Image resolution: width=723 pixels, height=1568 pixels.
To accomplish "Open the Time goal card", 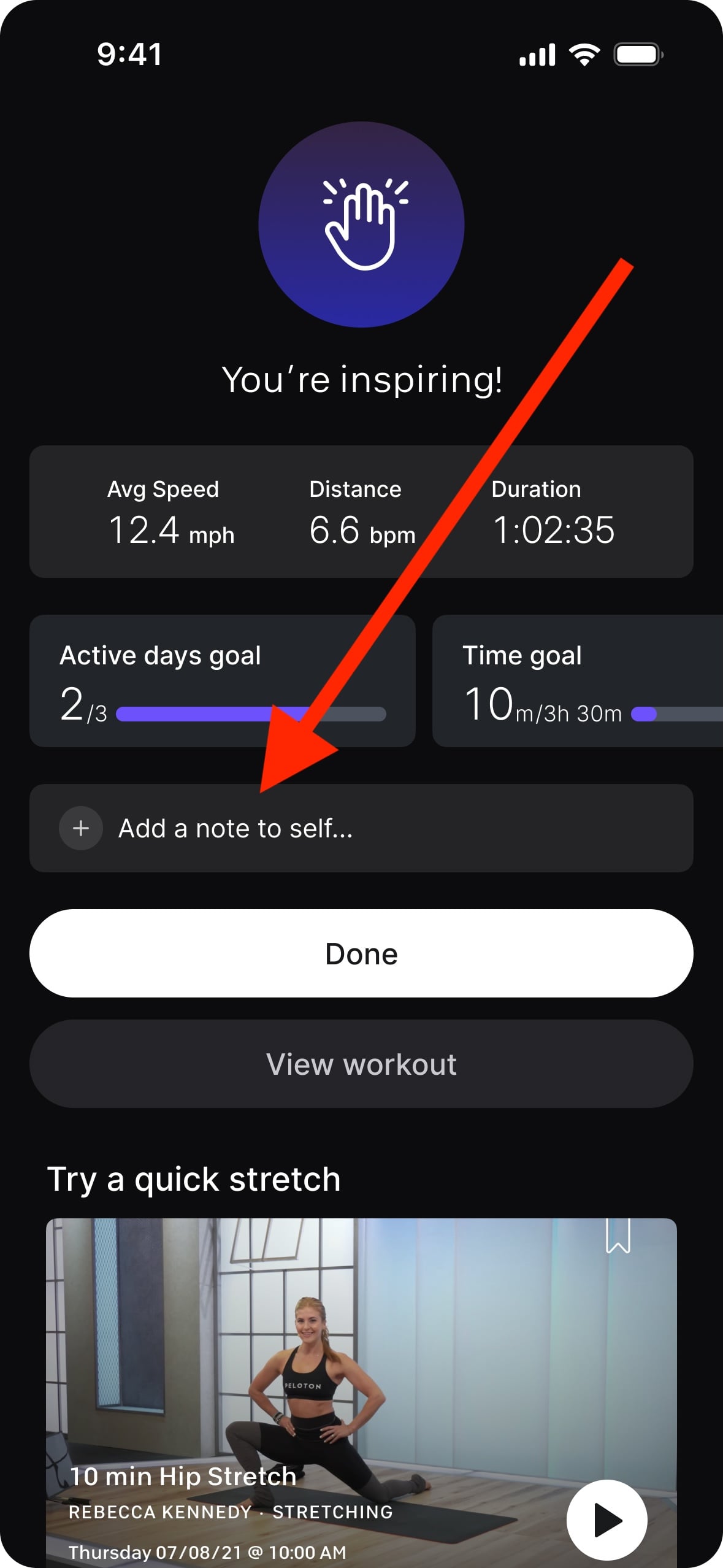I will 576,681.
